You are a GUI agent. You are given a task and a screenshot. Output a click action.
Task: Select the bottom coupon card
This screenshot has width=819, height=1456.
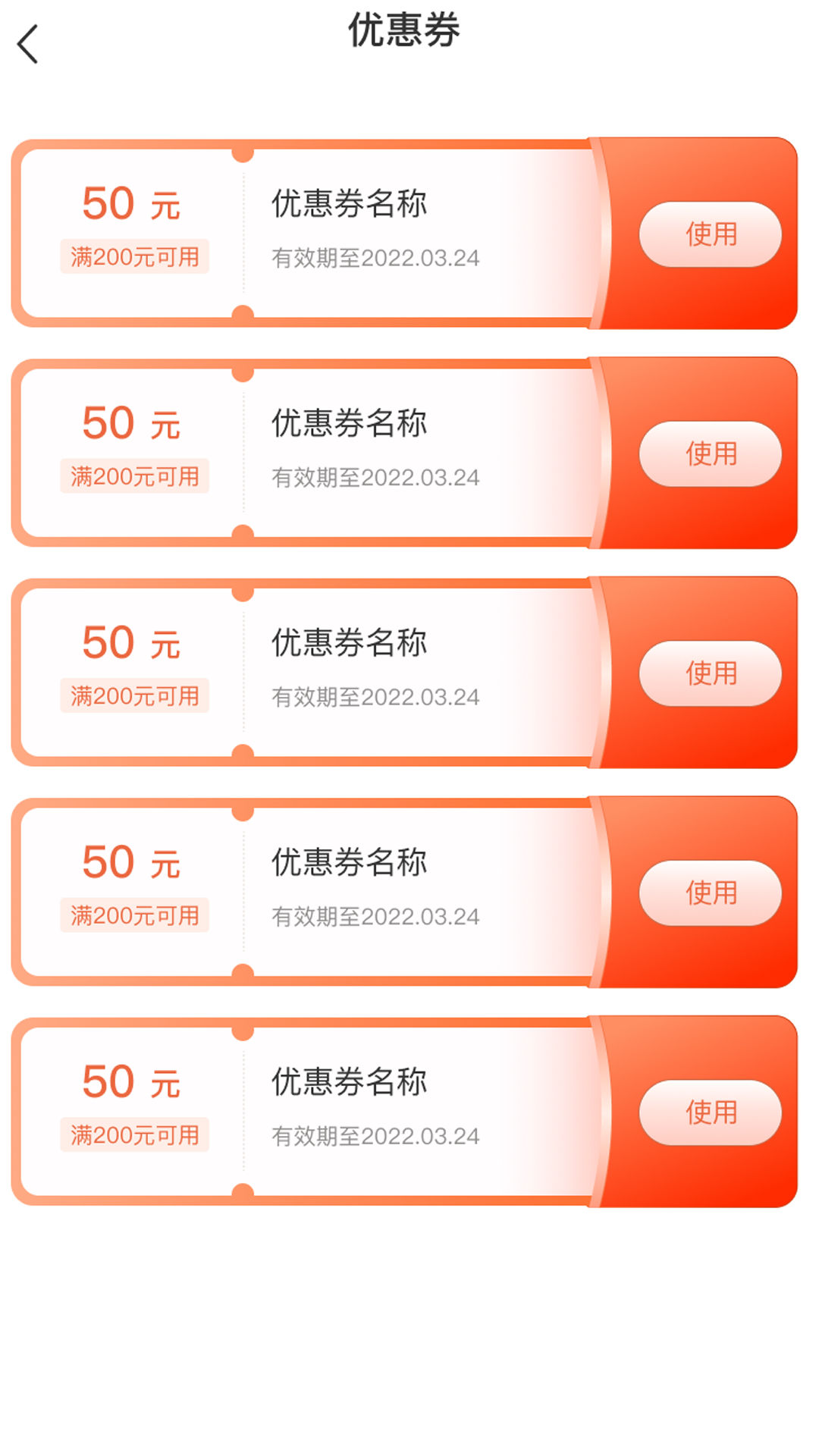pyautogui.click(x=303, y=1111)
